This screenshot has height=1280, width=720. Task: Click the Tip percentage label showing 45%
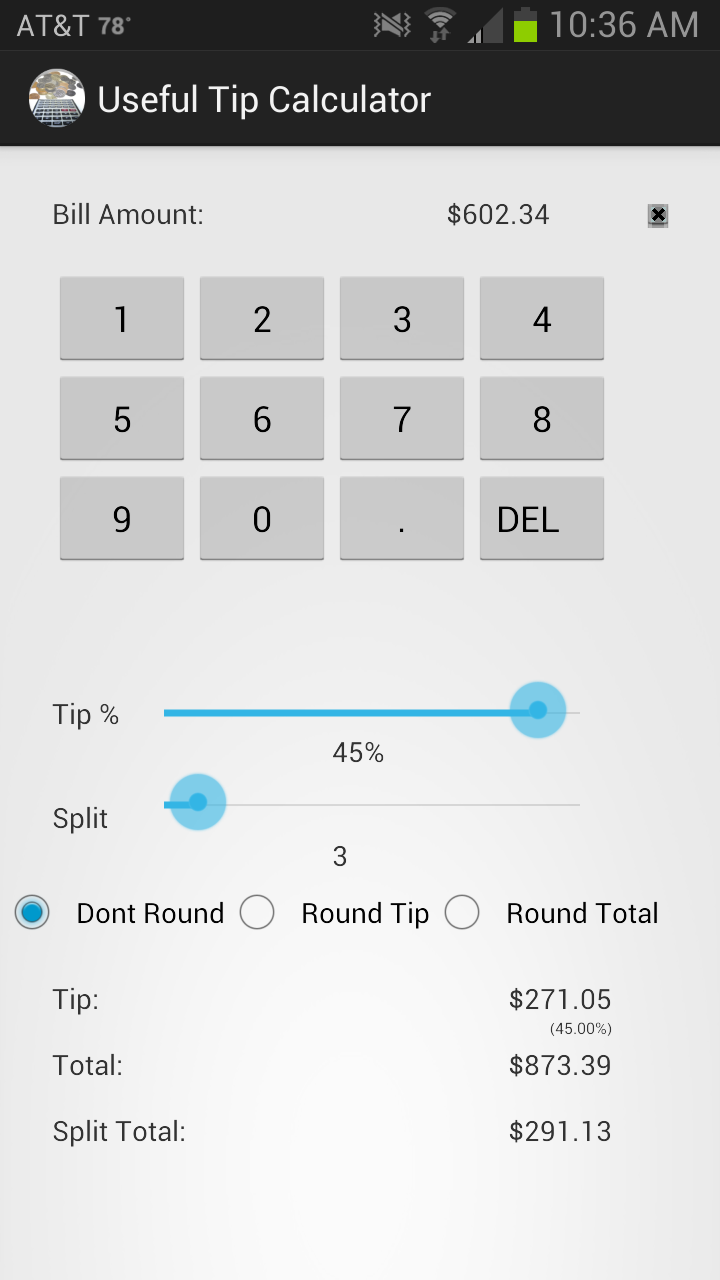pyautogui.click(x=358, y=752)
